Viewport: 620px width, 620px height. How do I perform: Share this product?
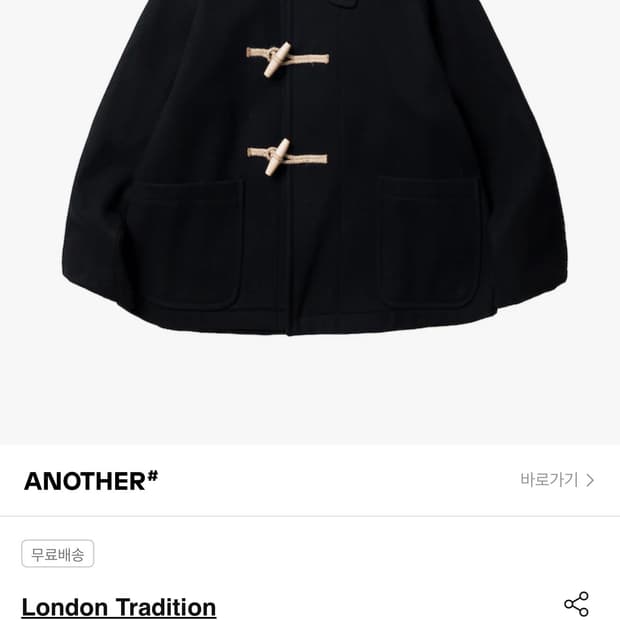click(576, 604)
